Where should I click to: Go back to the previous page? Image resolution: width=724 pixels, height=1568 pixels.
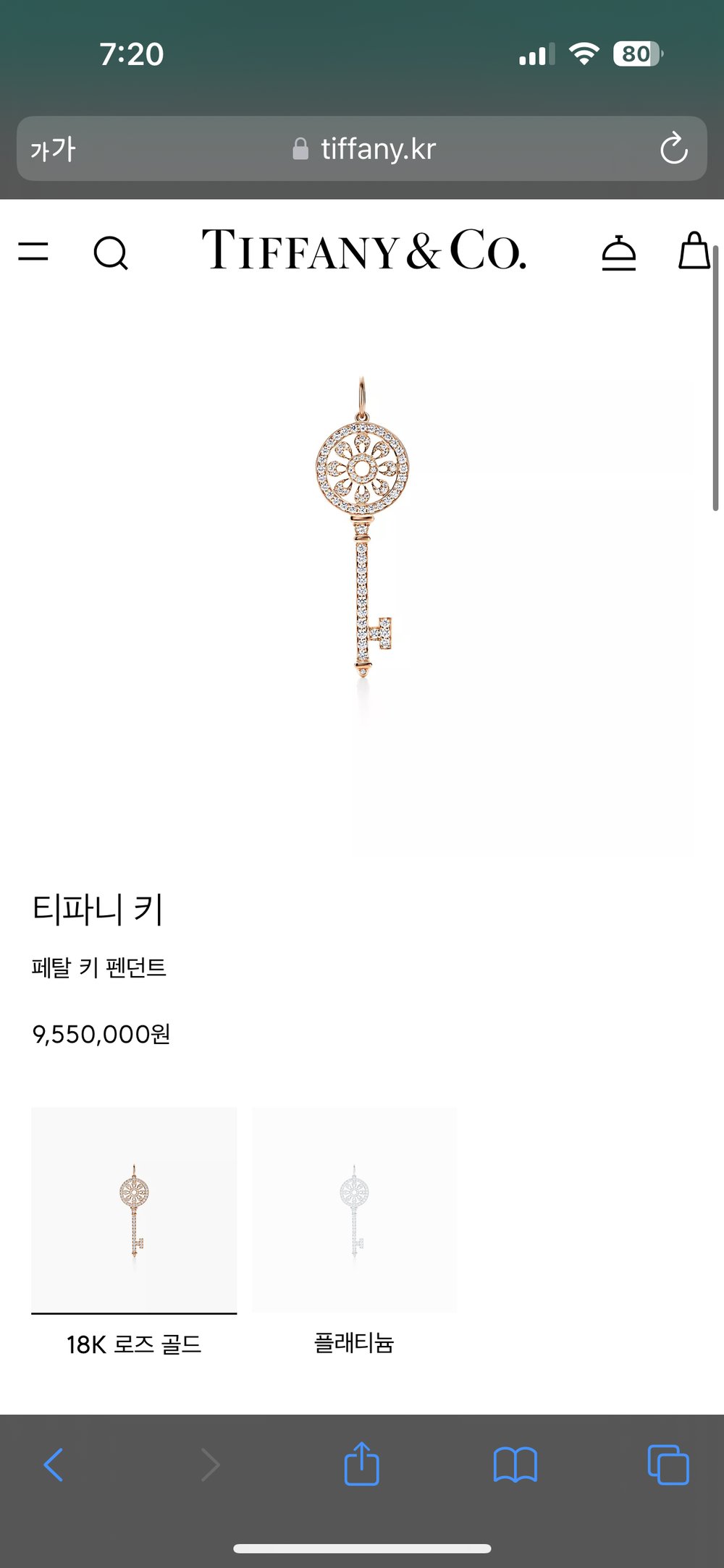pos(54,1465)
